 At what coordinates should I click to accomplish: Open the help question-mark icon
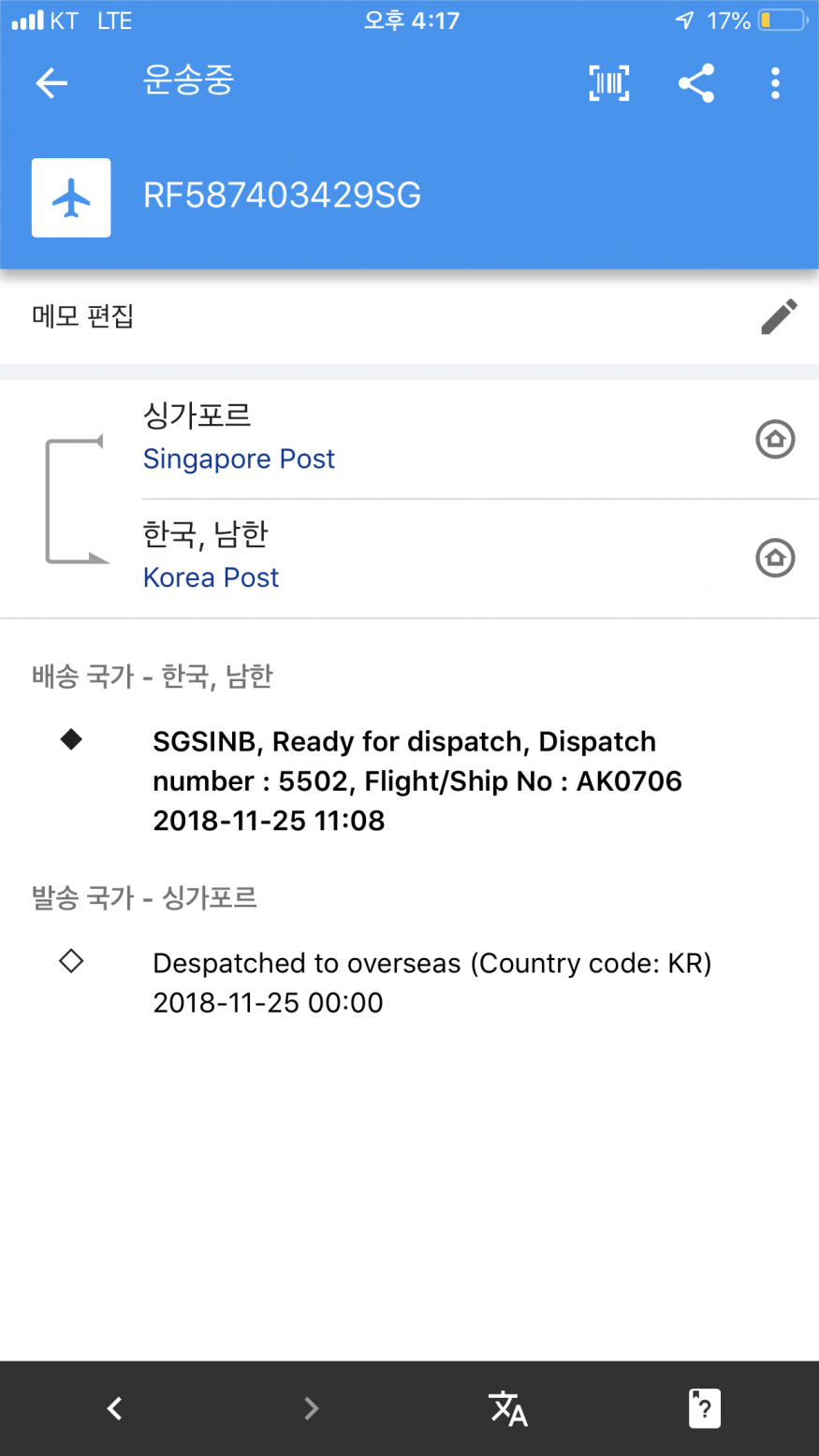point(705,1408)
